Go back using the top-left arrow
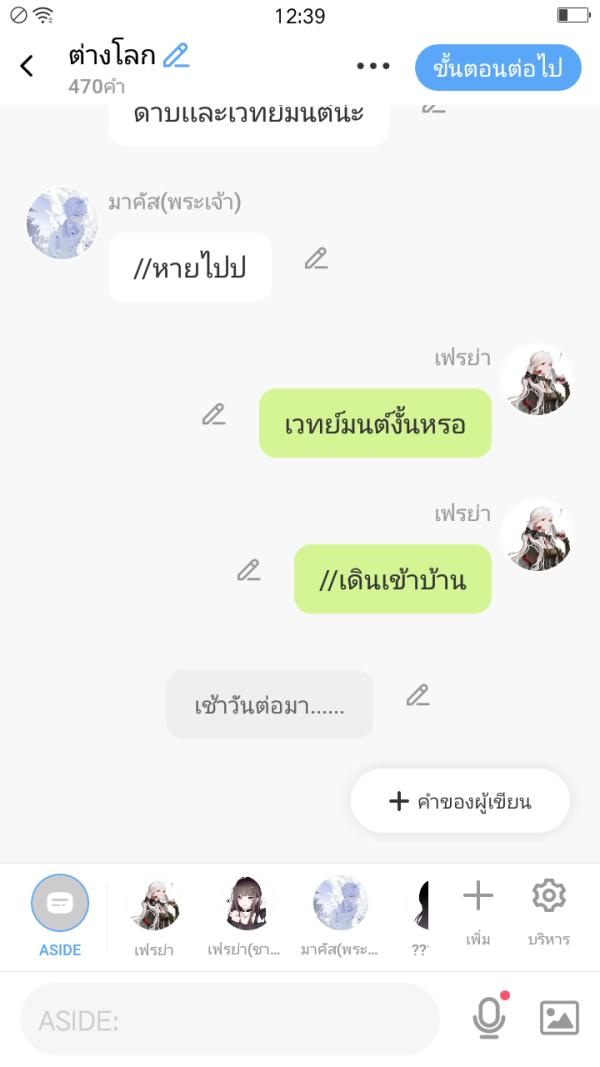 (x=27, y=67)
